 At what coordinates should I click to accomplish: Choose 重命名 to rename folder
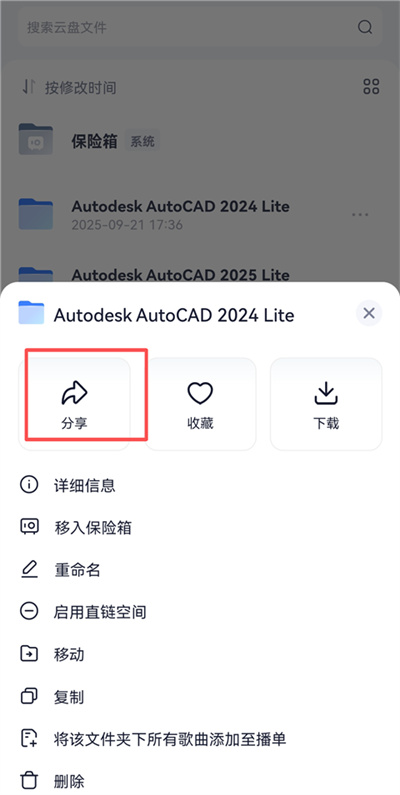tap(200, 570)
